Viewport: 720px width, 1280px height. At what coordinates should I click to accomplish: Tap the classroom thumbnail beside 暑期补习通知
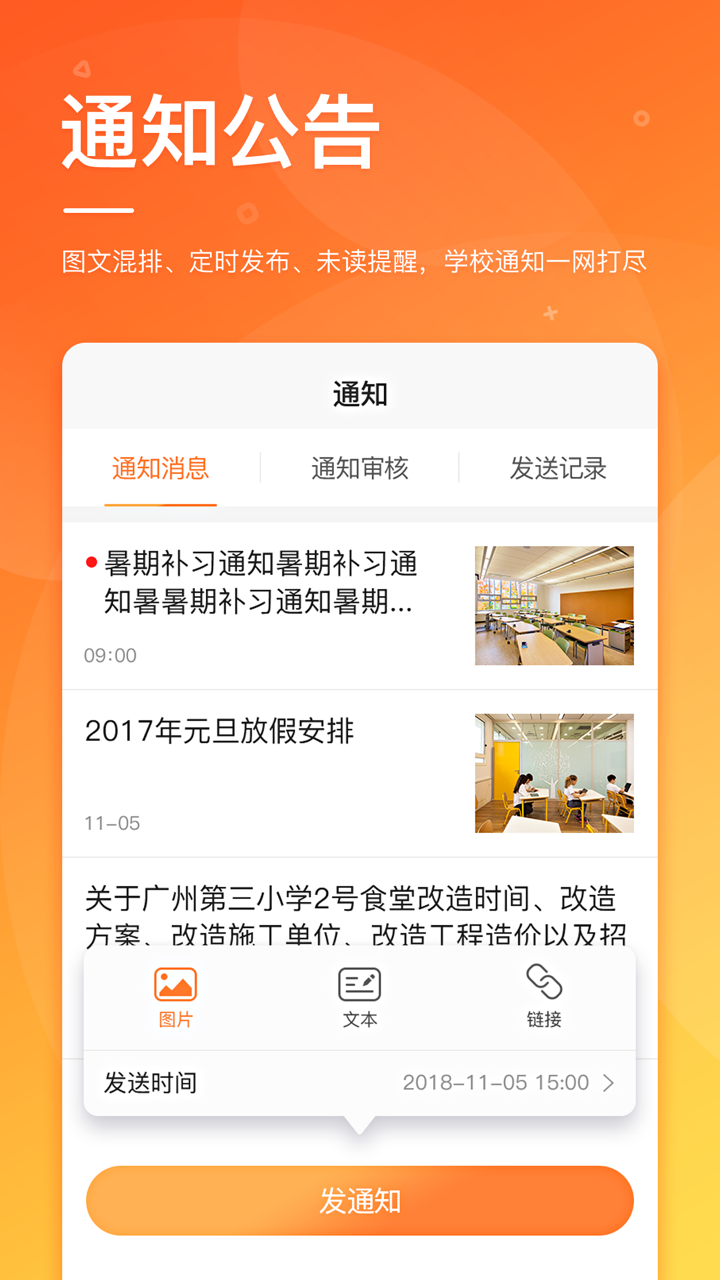pyautogui.click(x=554, y=607)
